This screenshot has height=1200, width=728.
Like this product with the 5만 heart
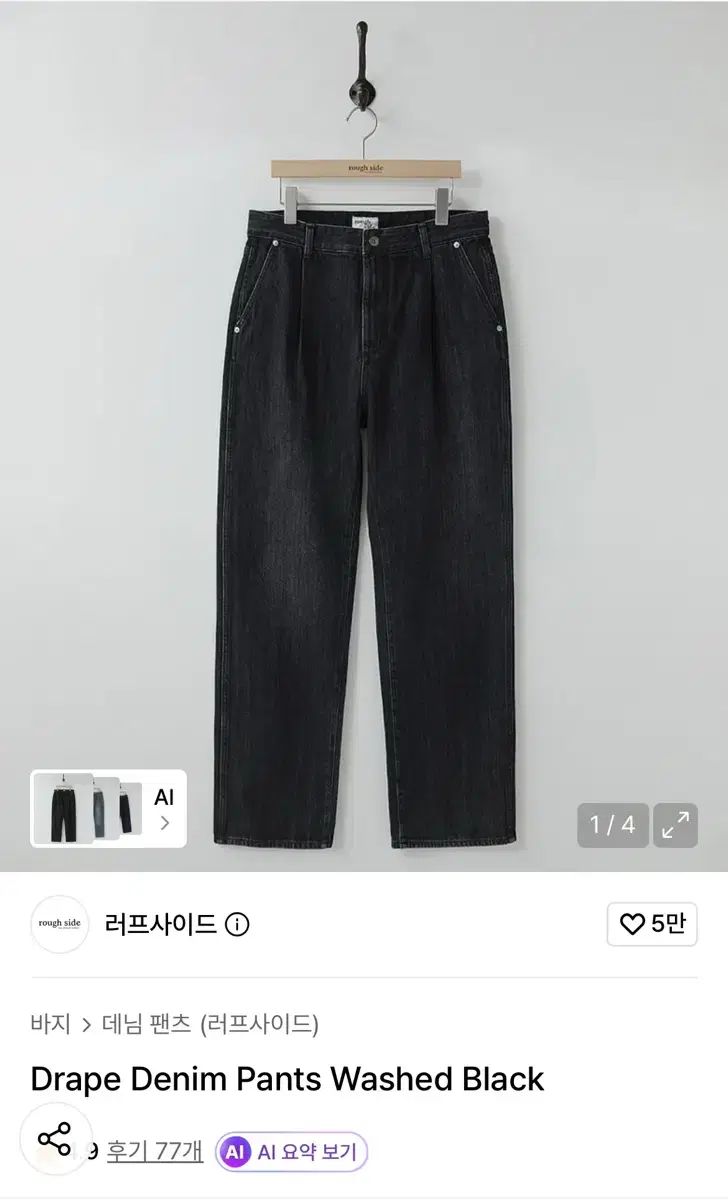652,924
